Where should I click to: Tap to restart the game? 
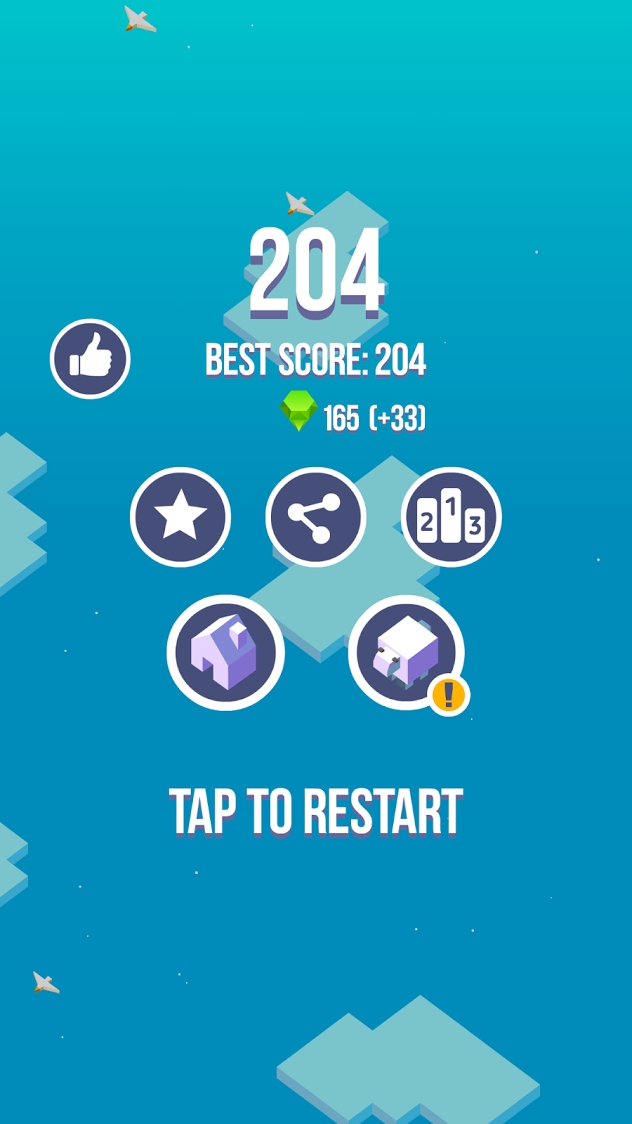[x=316, y=813]
